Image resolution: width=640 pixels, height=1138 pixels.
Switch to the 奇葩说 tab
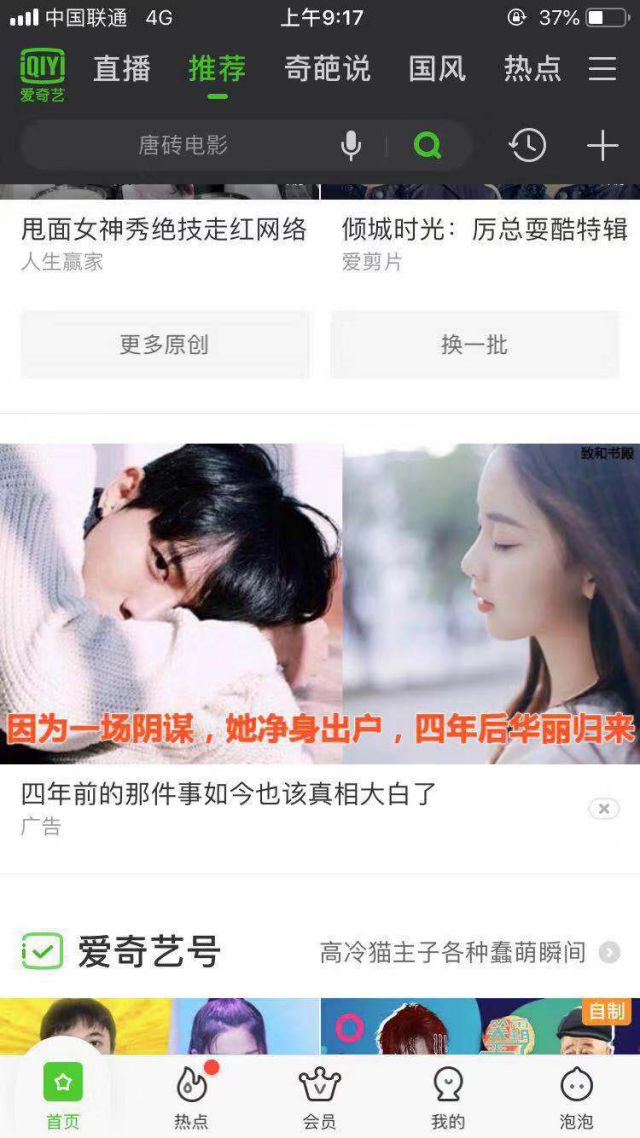[x=327, y=69]
